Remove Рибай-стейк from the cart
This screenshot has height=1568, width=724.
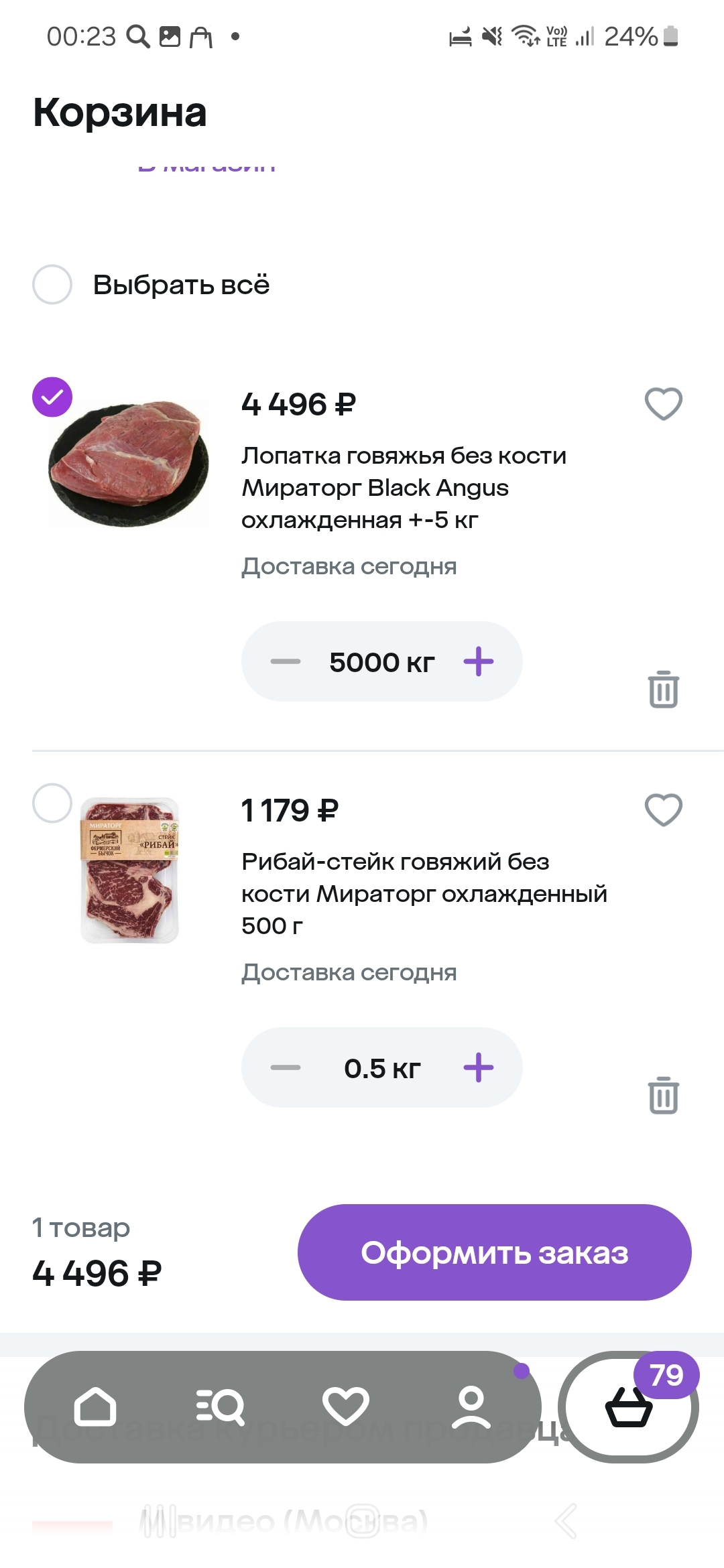click(664, 1095)
